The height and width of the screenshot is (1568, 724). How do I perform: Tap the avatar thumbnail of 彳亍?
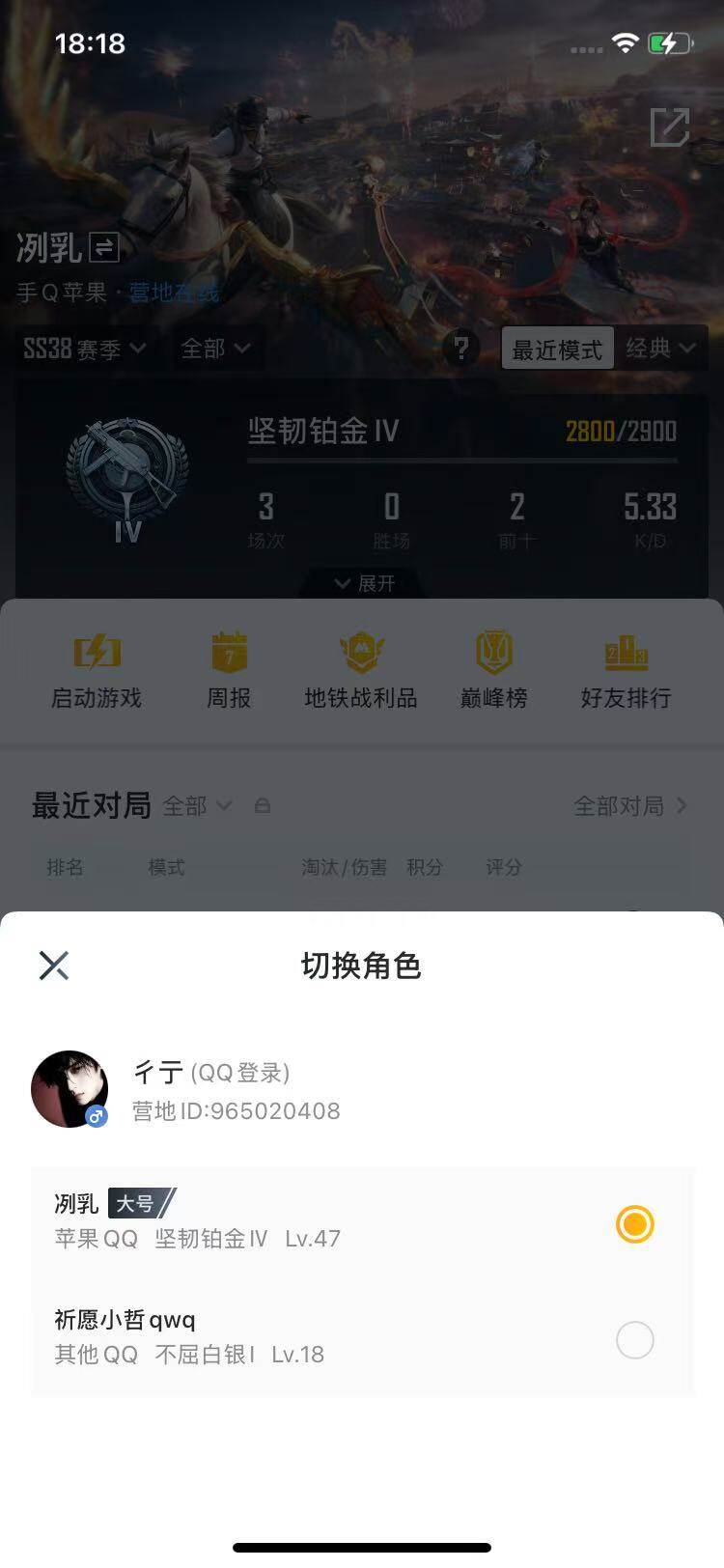(70, 1088)
